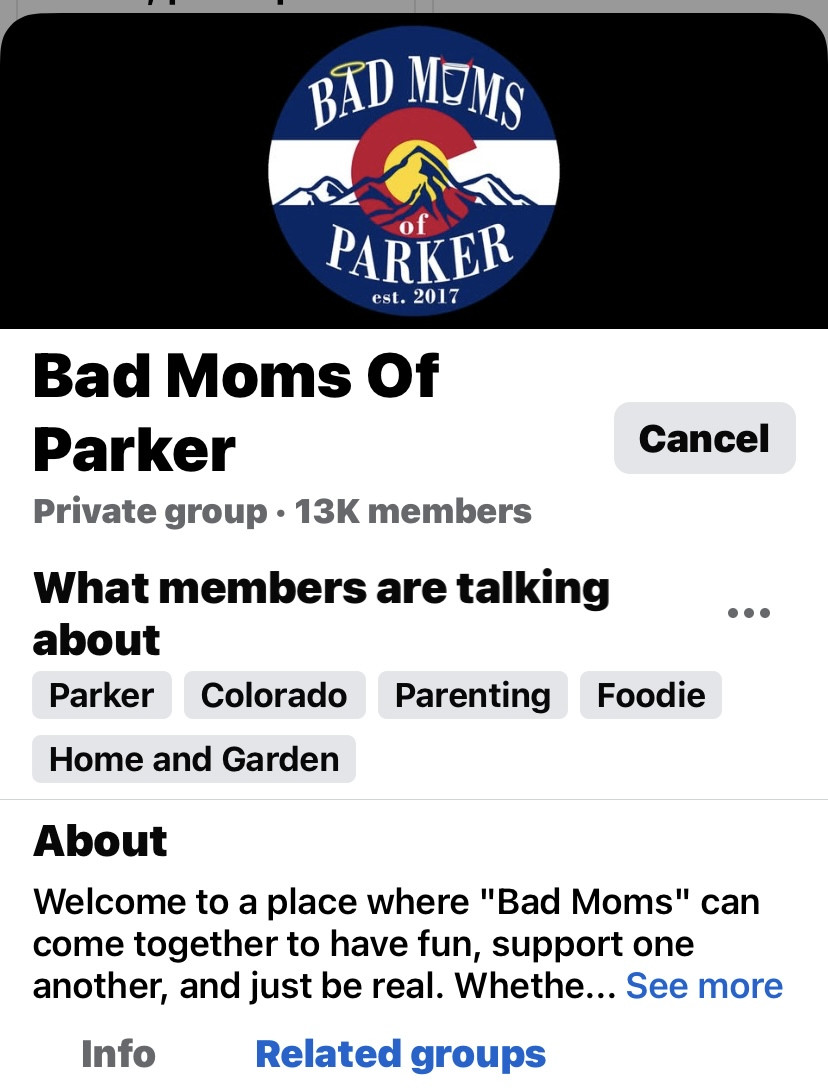Cancel the group join request

pyautogui.click(x=704, y=438)
